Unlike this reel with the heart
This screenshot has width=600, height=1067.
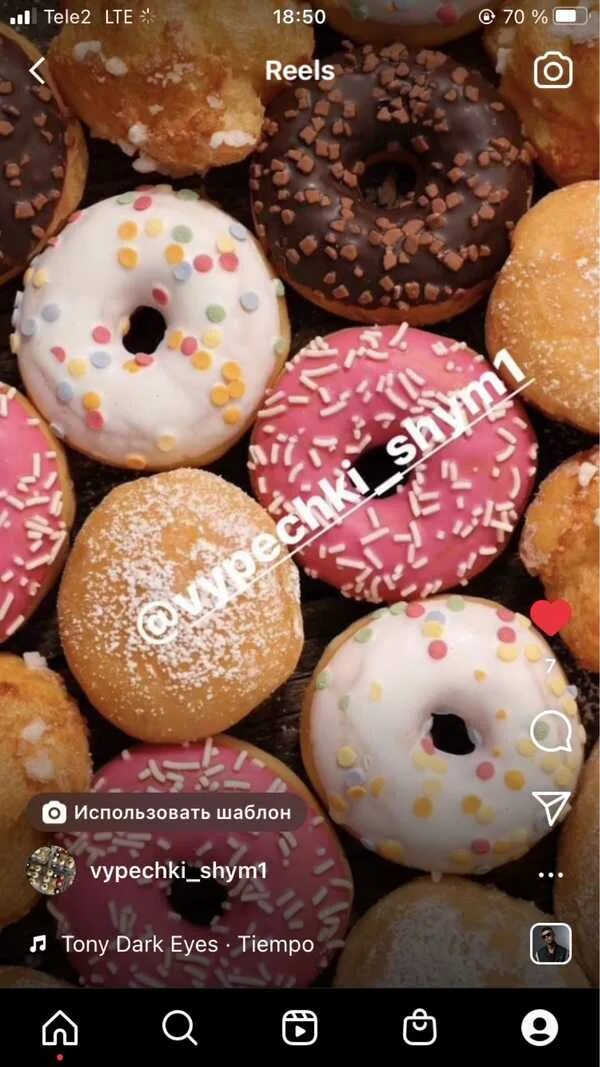[x=550, y=618]
